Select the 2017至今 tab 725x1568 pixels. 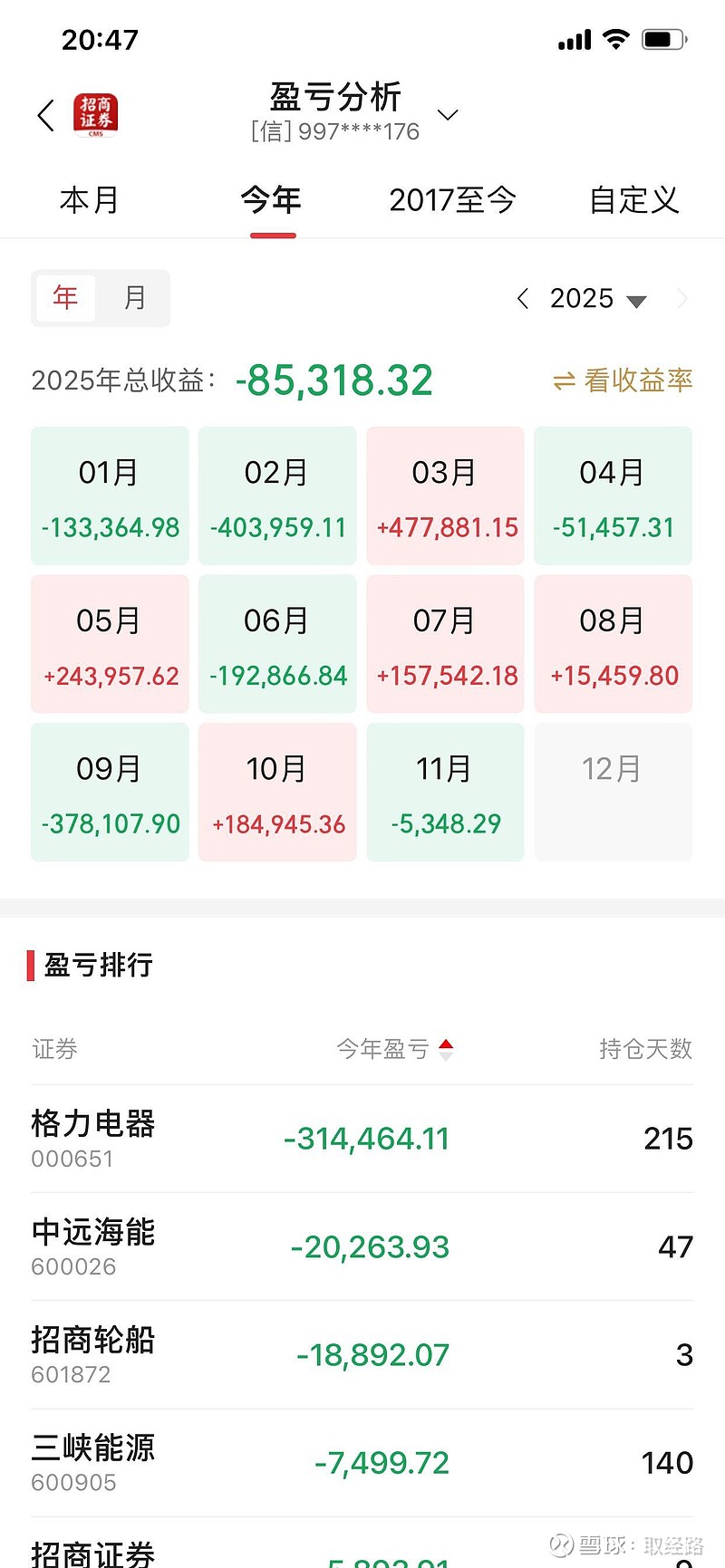tap(452, 200)
